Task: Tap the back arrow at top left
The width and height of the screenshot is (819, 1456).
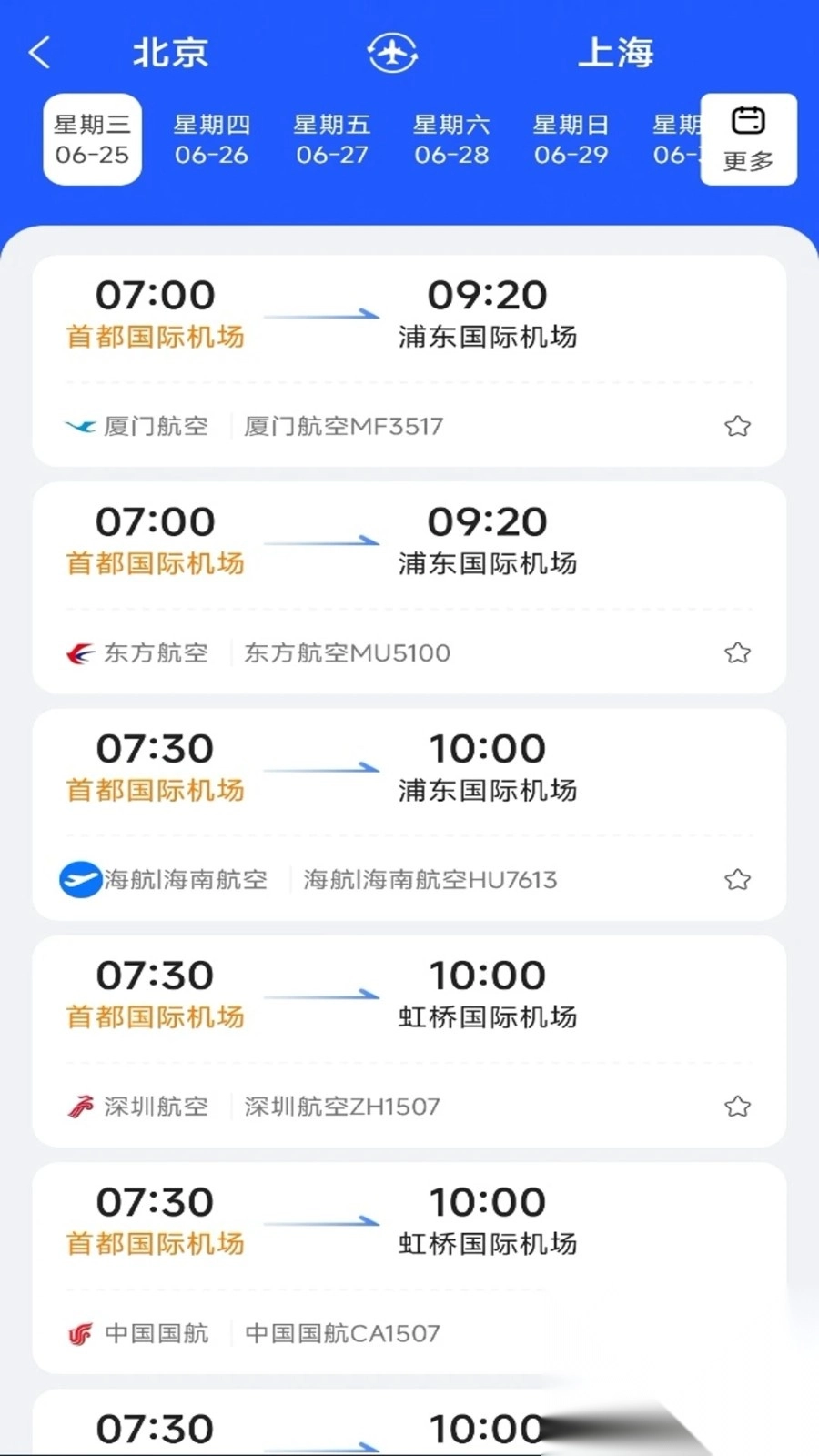Action: point(38,53)
